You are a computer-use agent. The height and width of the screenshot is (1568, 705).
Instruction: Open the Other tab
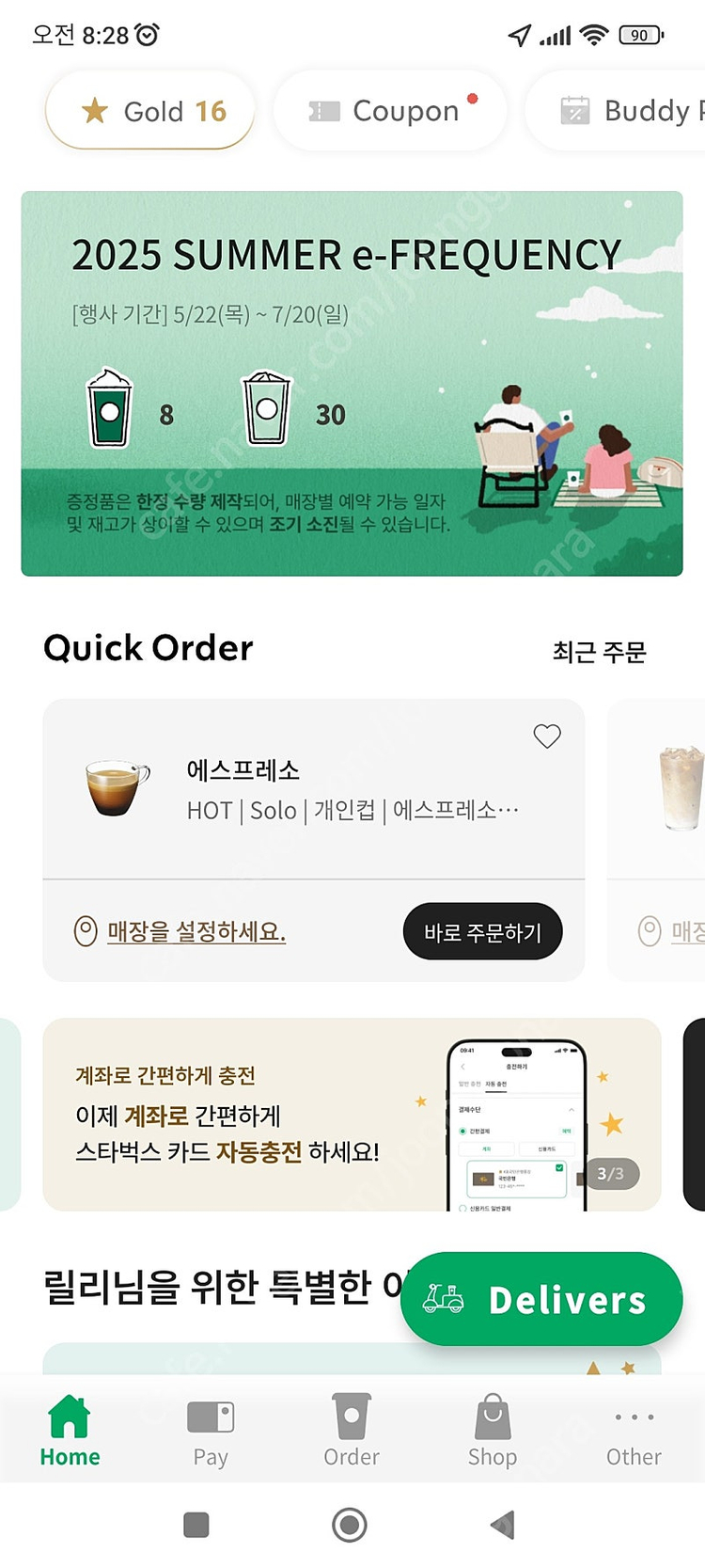(x=634, y=1431)
